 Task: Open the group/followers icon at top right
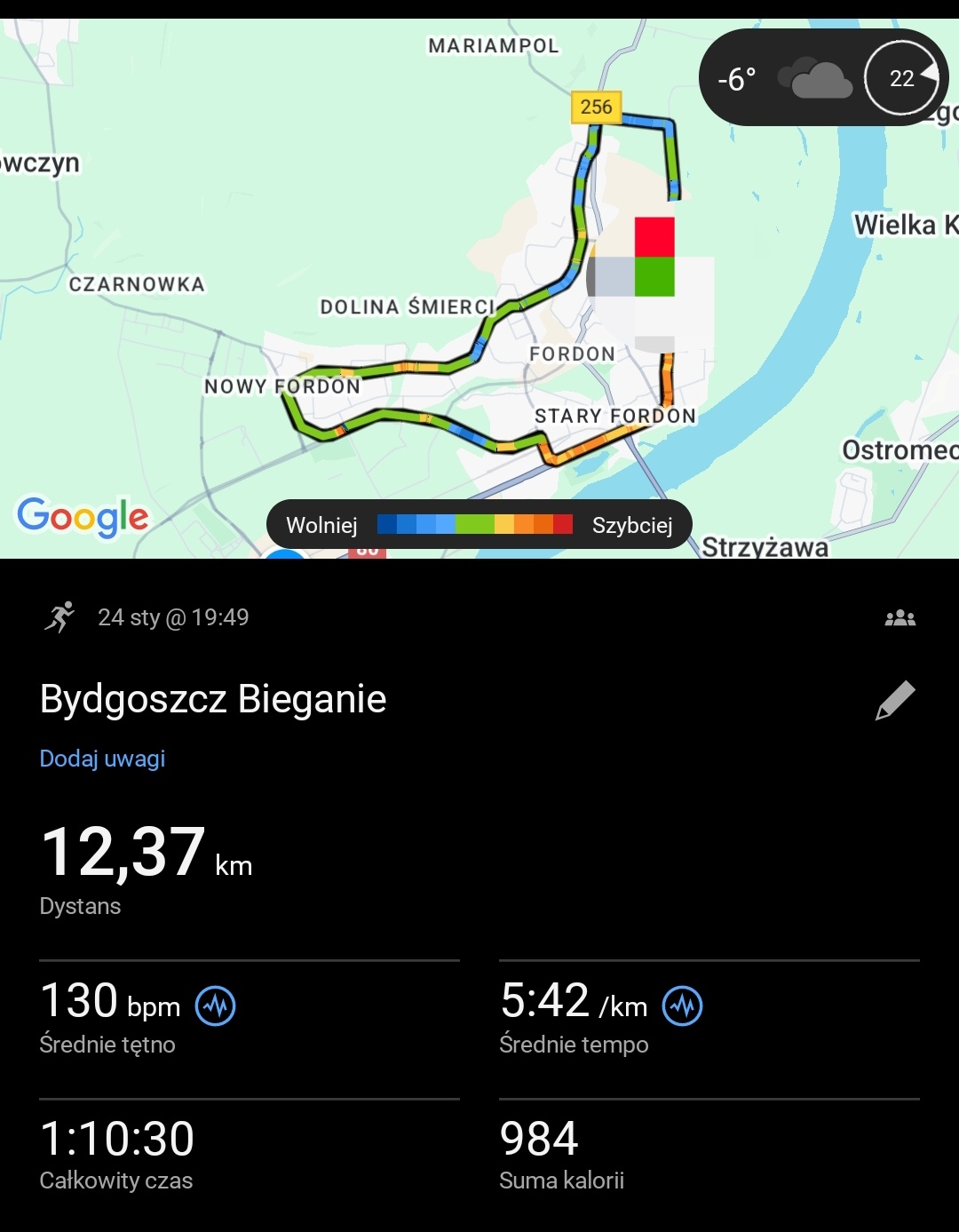[901, 616]
